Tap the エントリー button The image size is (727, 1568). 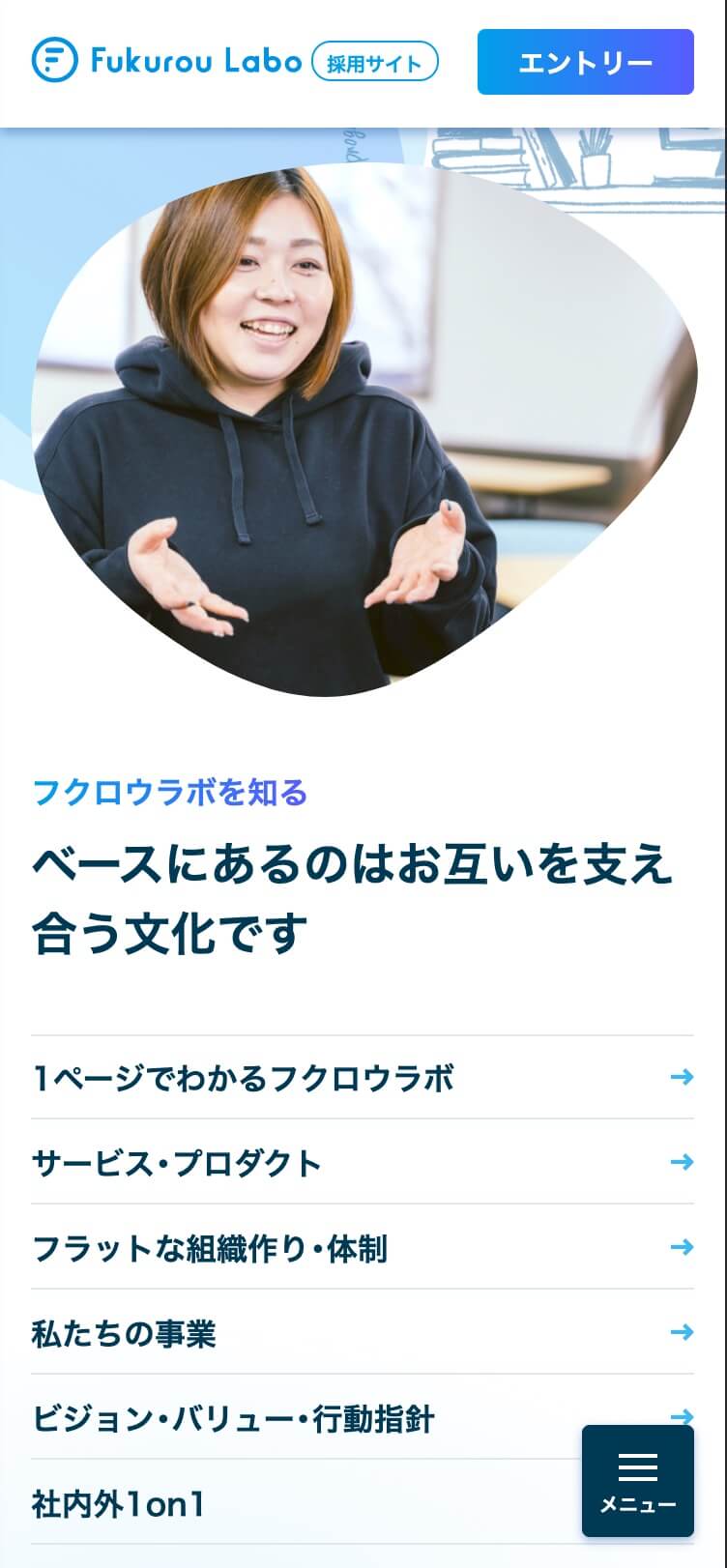(585, 63)
